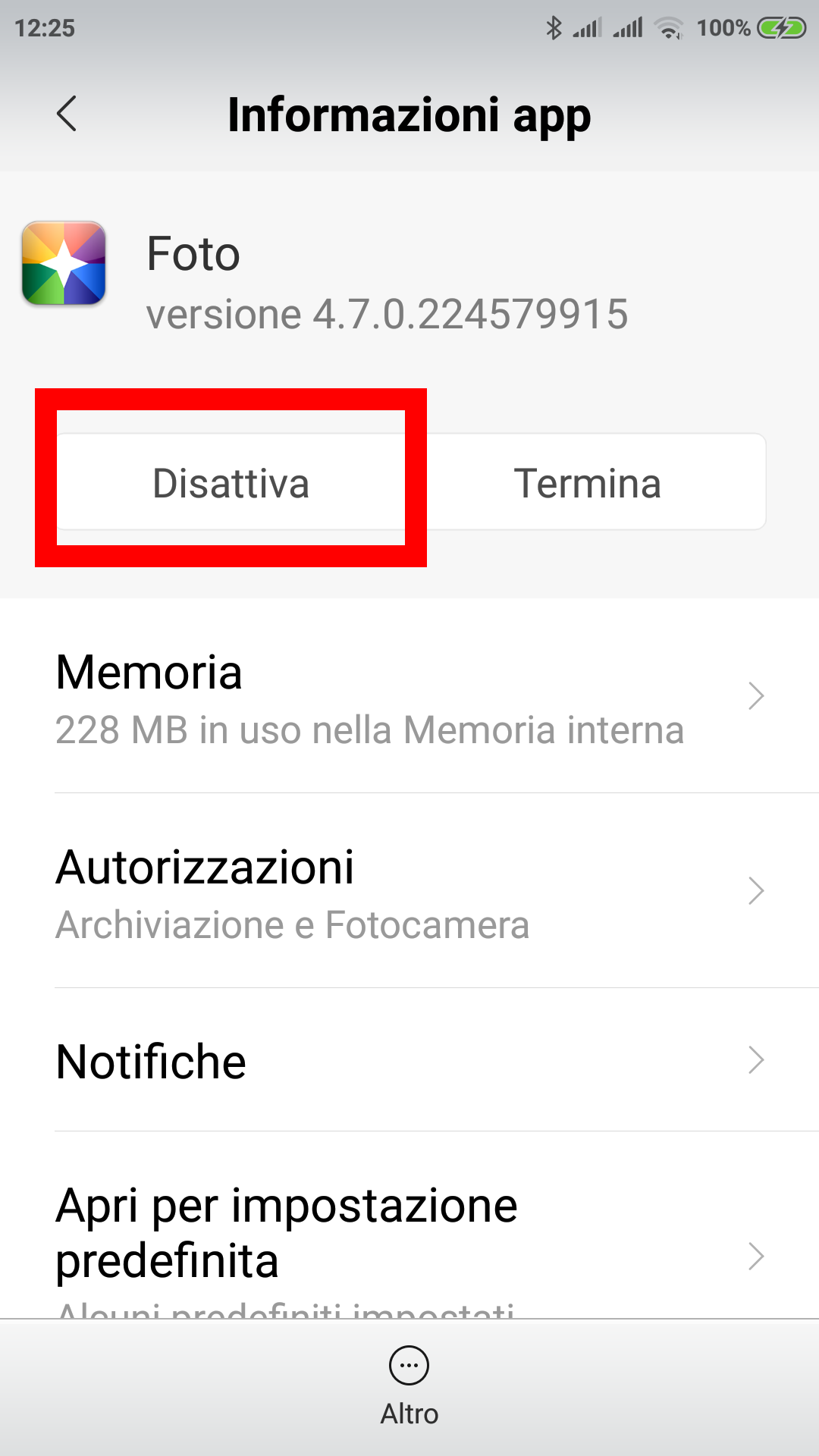Go back from Informazioni app
Screen dimensions: 819x1456
(67, 115)
